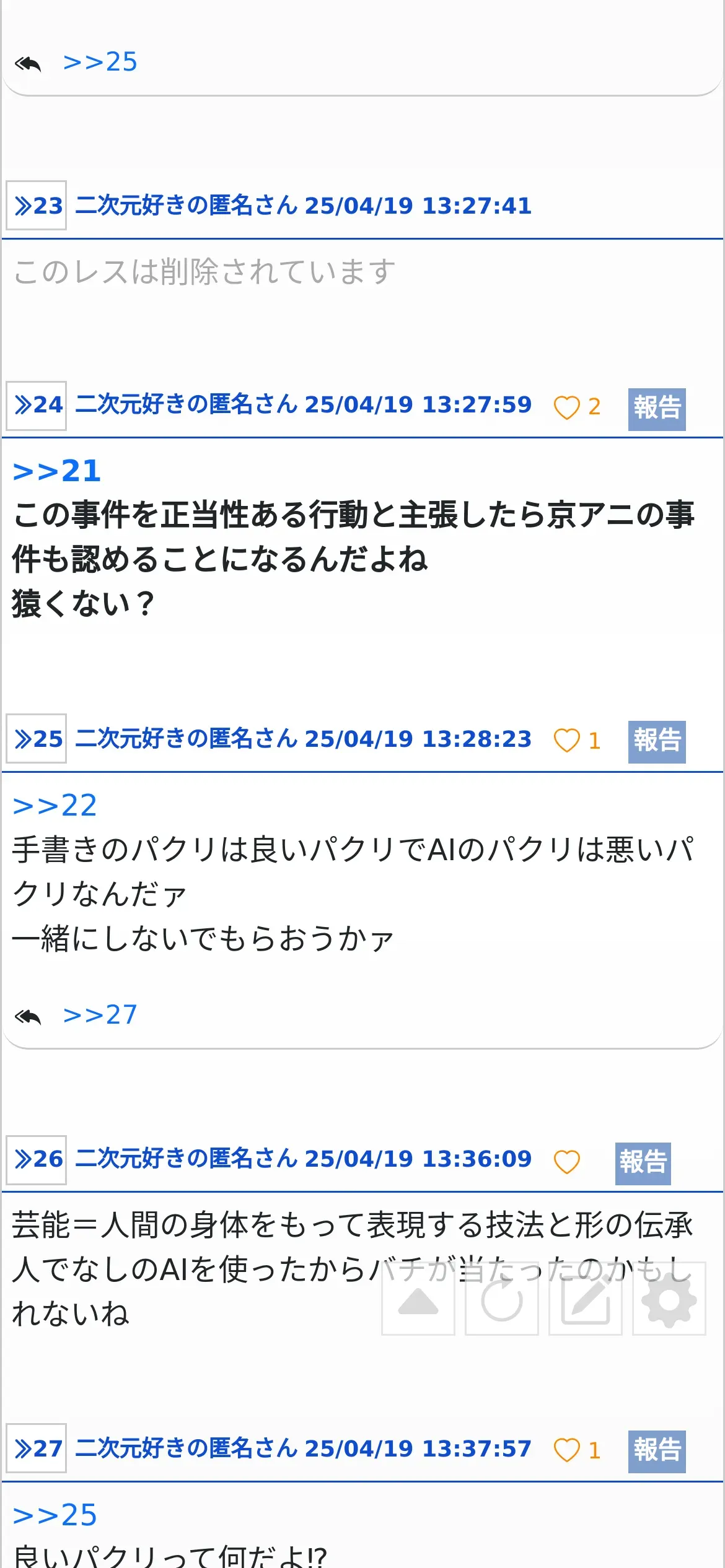
Task: Like post 27 with the heart icon
Action: pos(566,1450)
